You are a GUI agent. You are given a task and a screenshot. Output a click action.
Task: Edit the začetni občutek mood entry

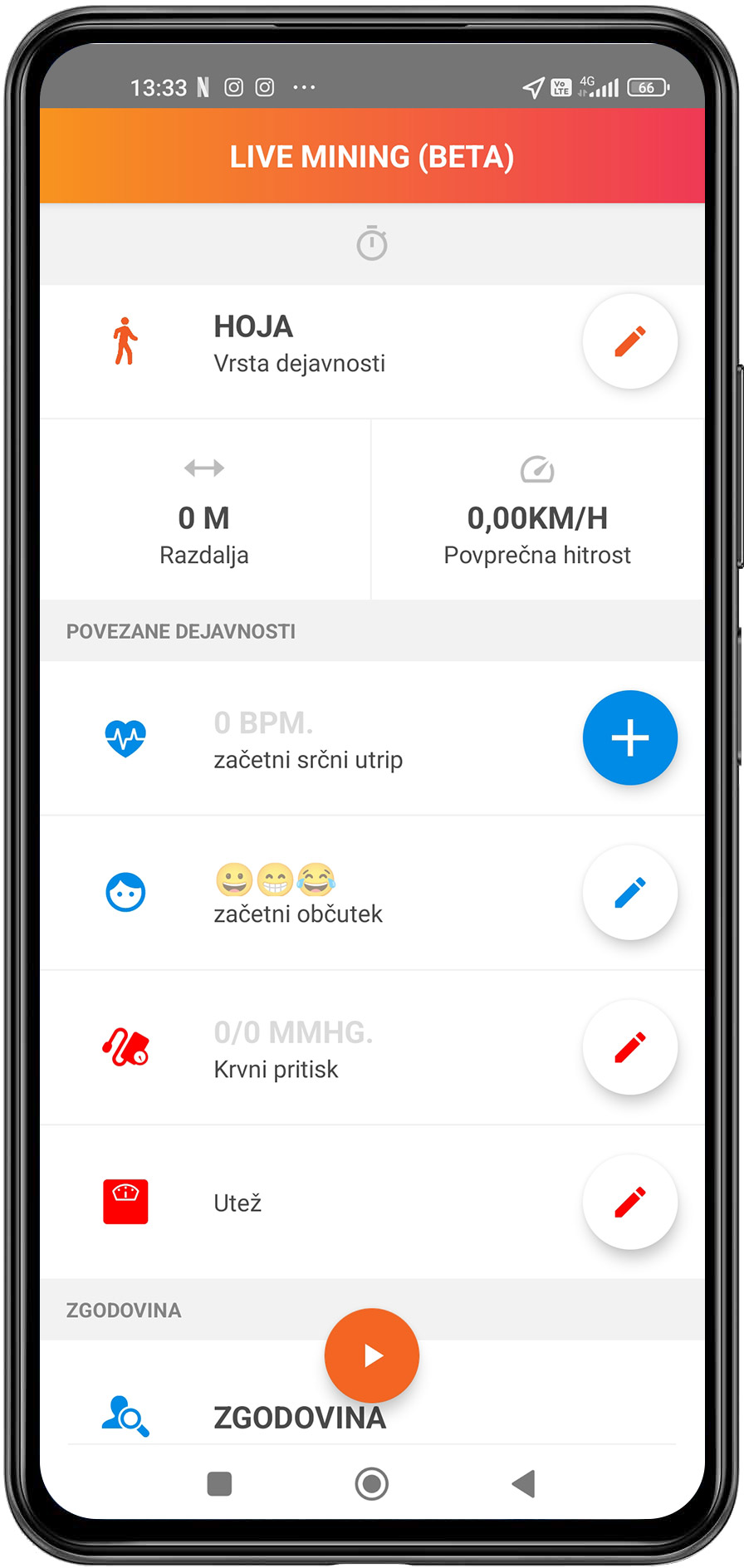629,892
